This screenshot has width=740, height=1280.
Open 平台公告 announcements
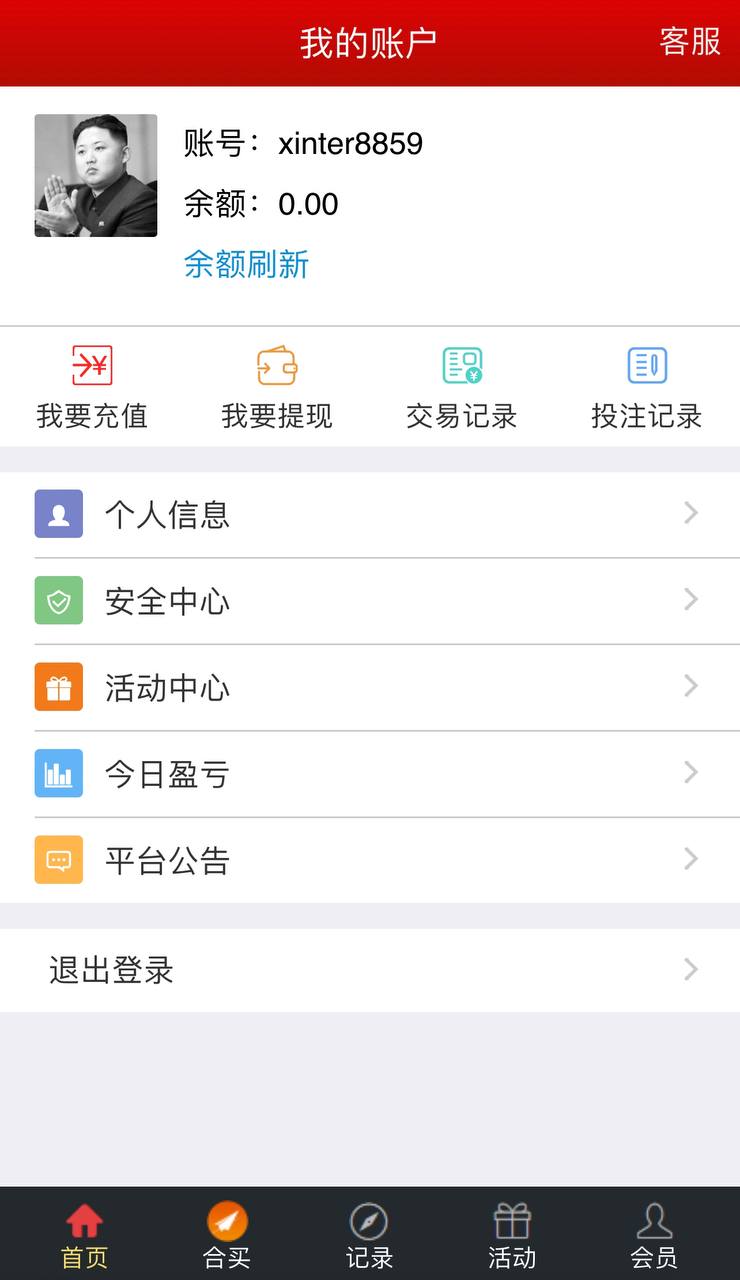370,860
